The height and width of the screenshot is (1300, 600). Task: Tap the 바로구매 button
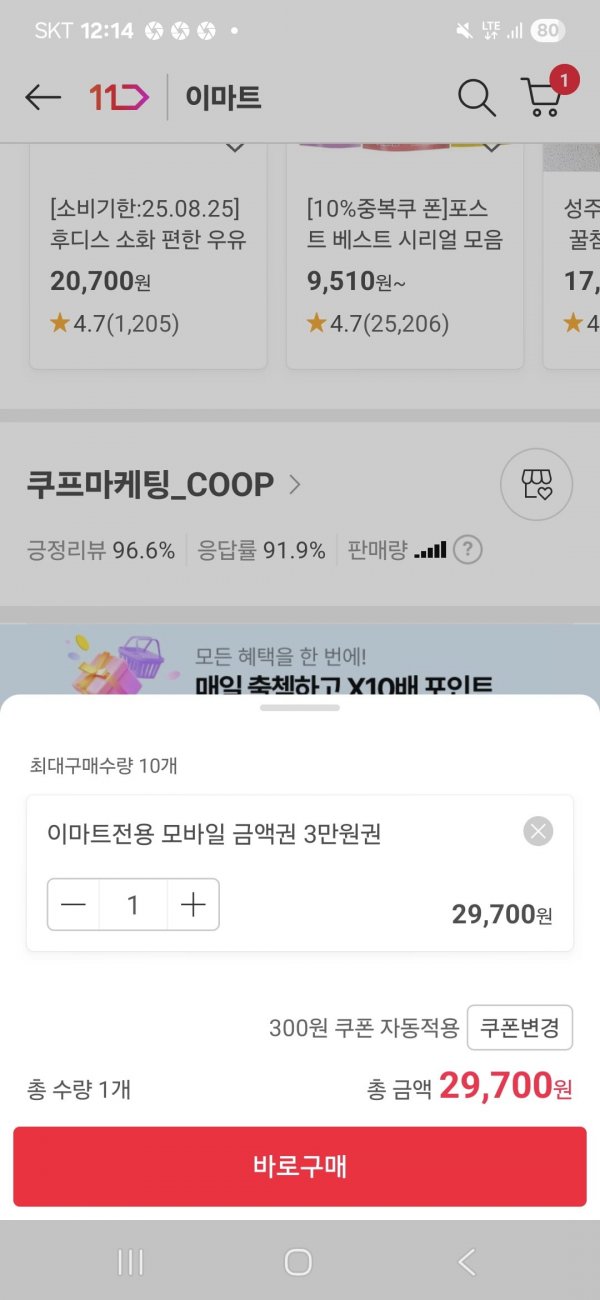click(300, 1166)
